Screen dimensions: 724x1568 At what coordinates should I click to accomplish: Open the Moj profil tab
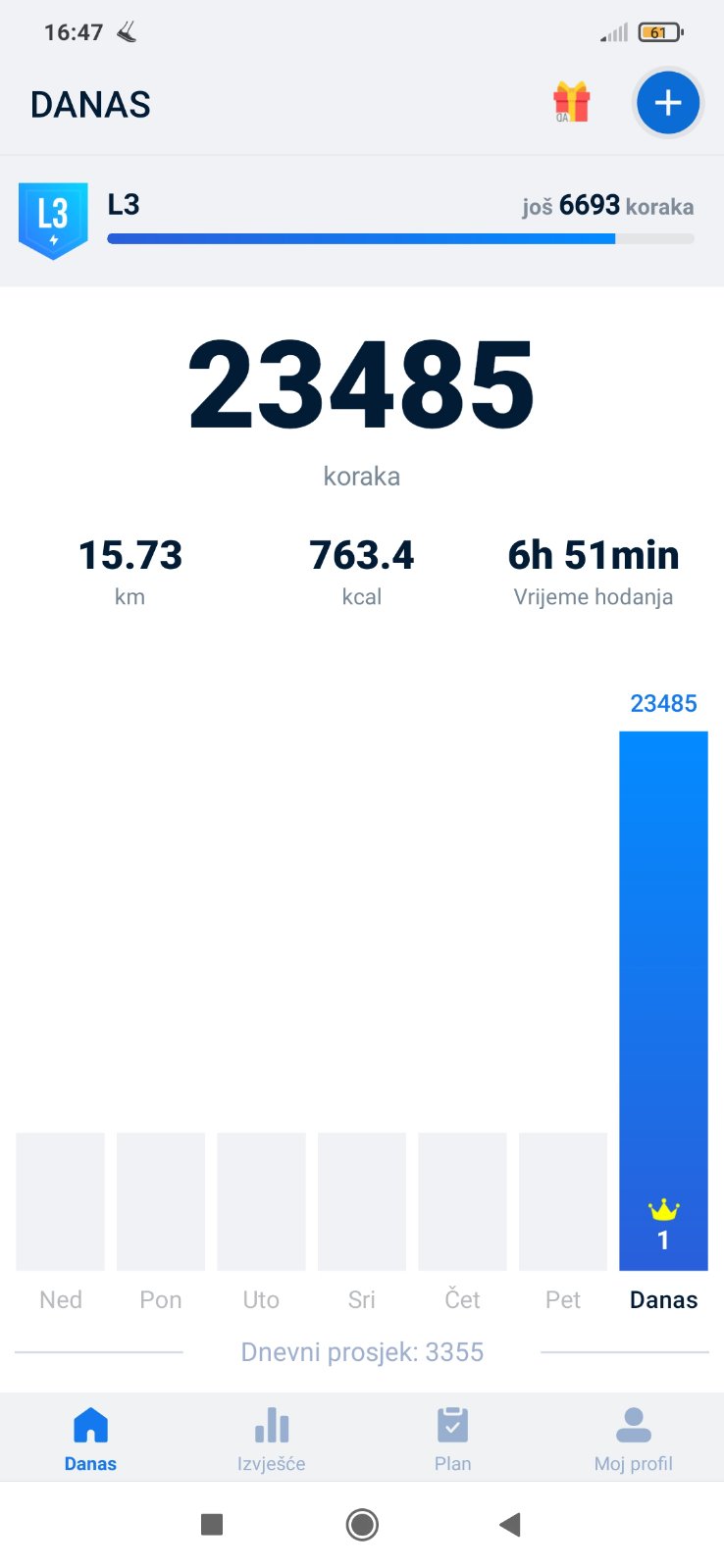633,1438
